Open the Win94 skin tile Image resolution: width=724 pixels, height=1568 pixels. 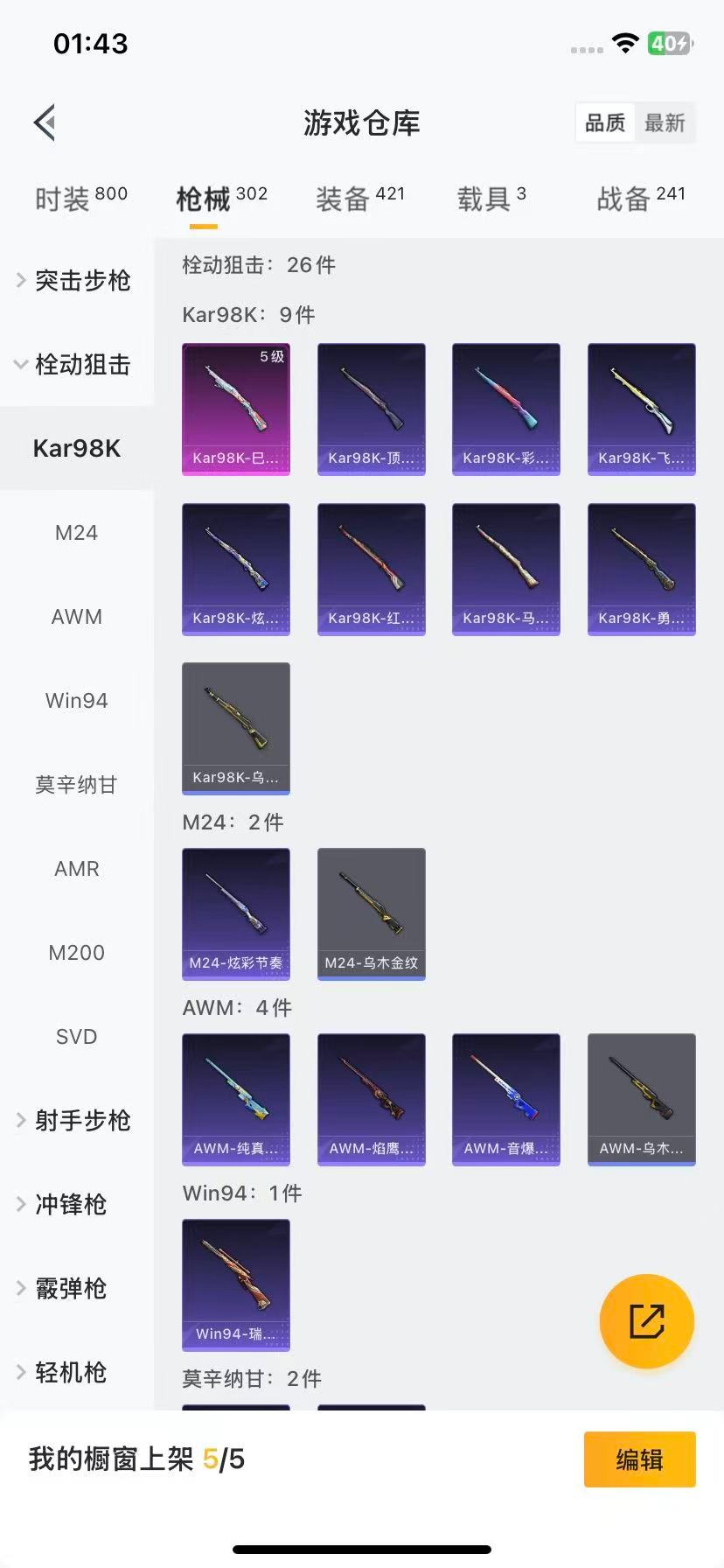tap(236, 1284)
